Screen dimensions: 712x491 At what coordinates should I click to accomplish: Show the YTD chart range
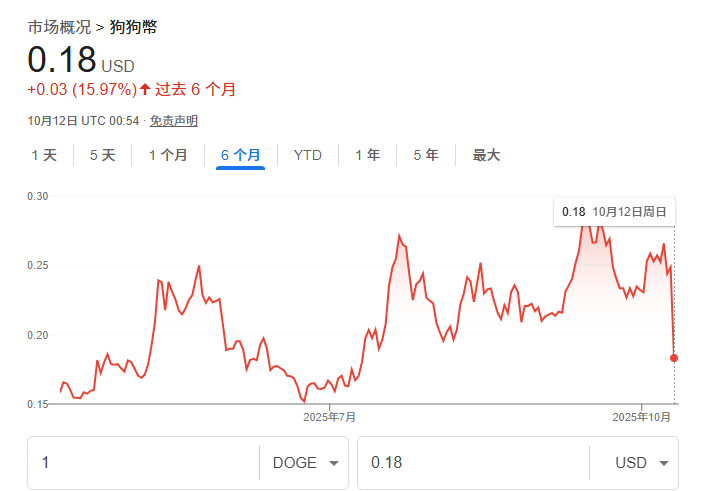(307, 155)
